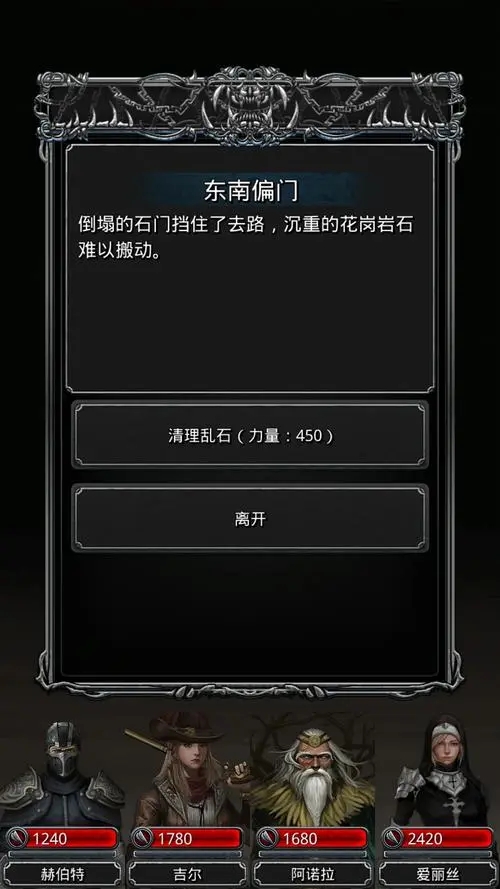View hero 爱丽丝's portrait card
The height and width of the screenshot is (889, 500).
tap(438, 801)
